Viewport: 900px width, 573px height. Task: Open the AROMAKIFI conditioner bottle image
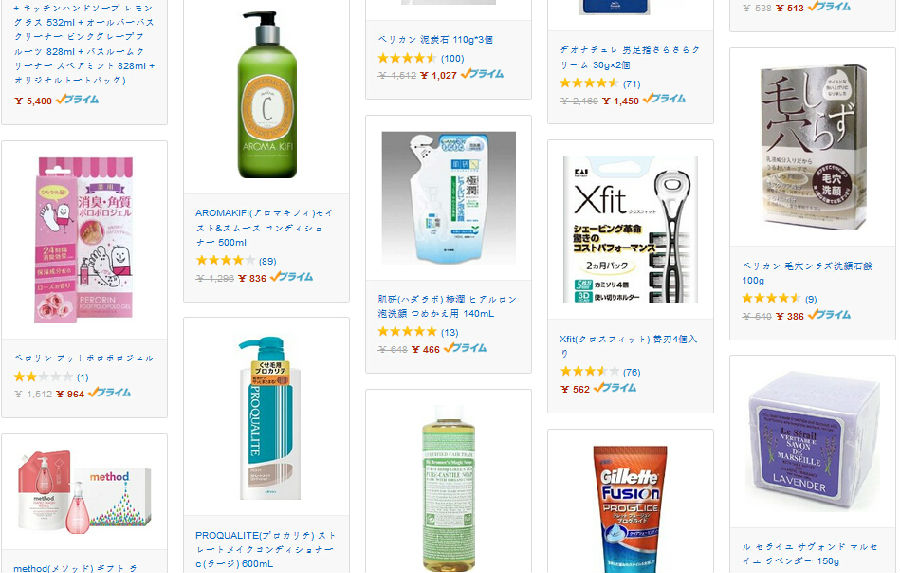[267, 95]
